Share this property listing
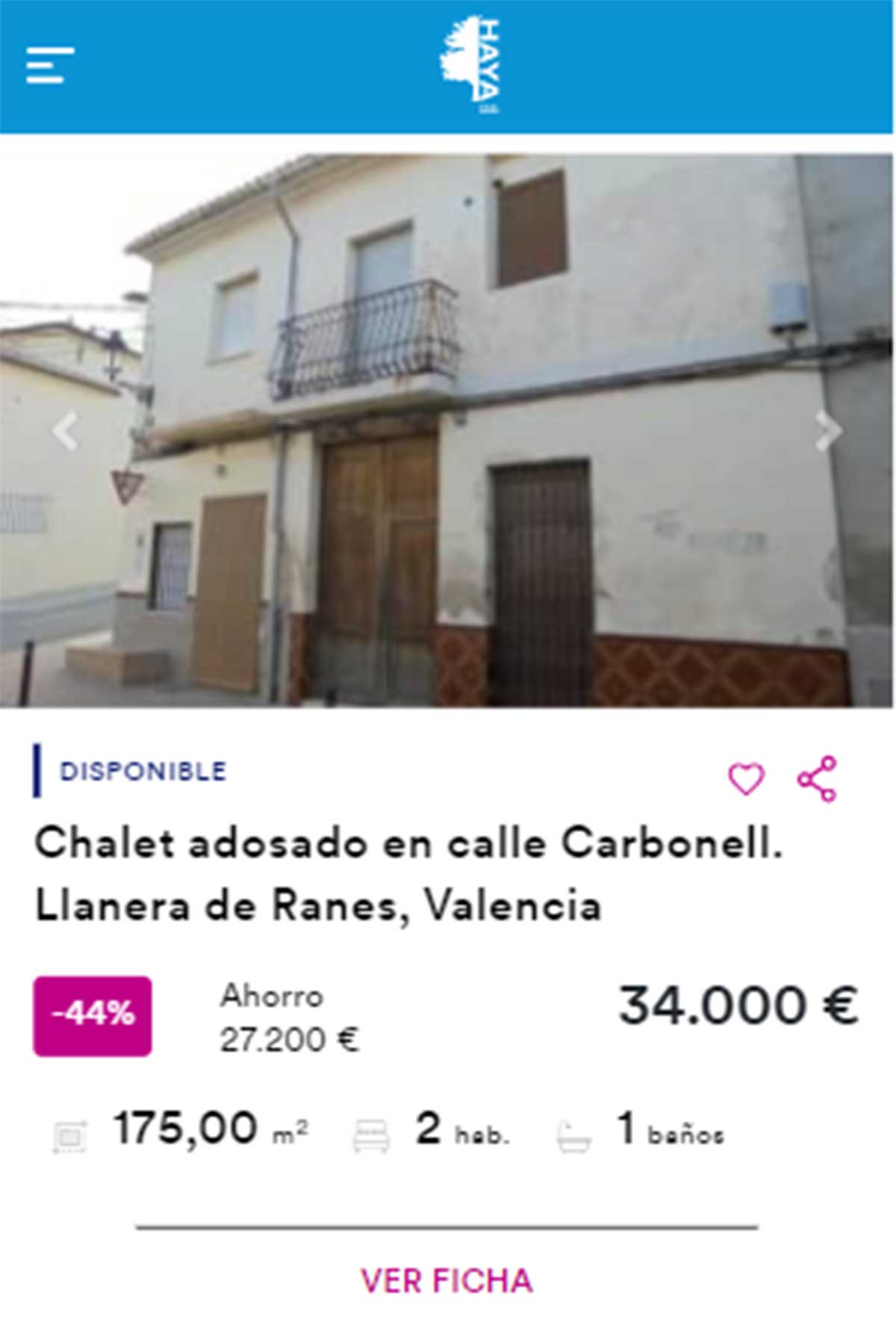The height and width of the screenshot is (1340, 896). [x=818, y=779]
